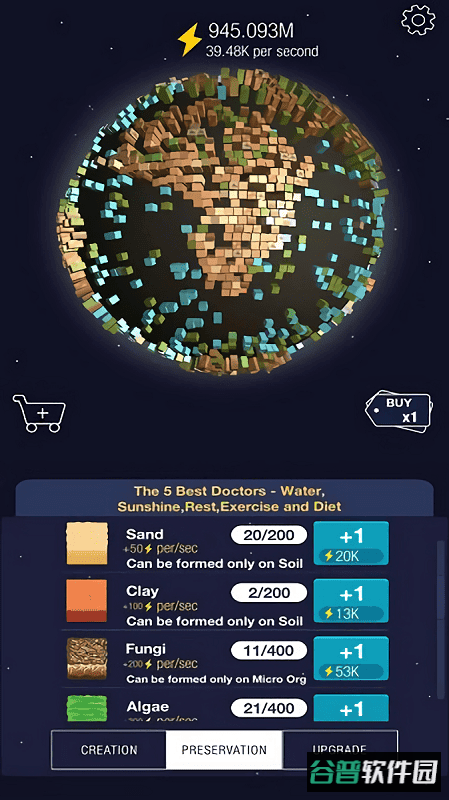Buy one more Clay for 13K
Screen dimensions: 449x800
pyautogui.click(x=351, y=601)
